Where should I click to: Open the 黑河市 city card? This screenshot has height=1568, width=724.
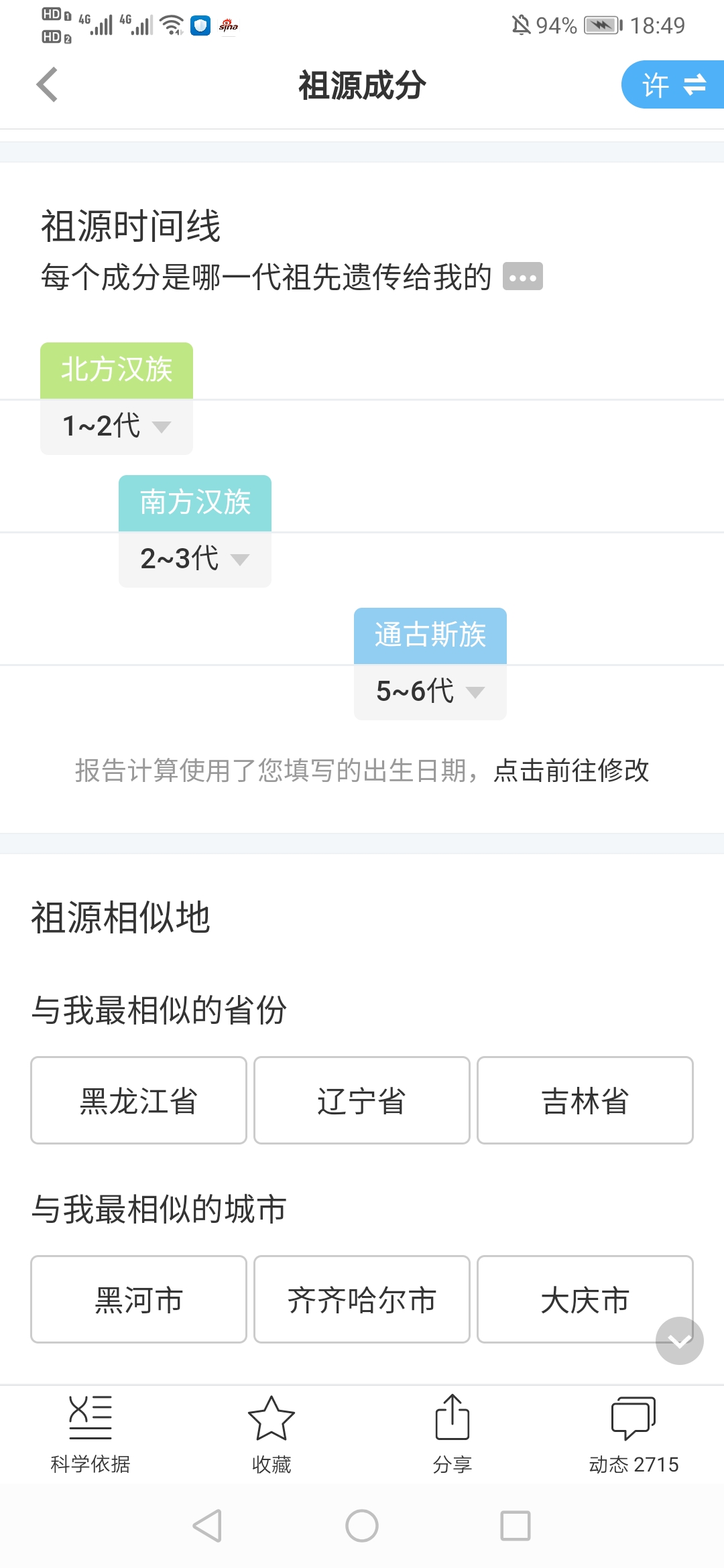click(139, 1299)
